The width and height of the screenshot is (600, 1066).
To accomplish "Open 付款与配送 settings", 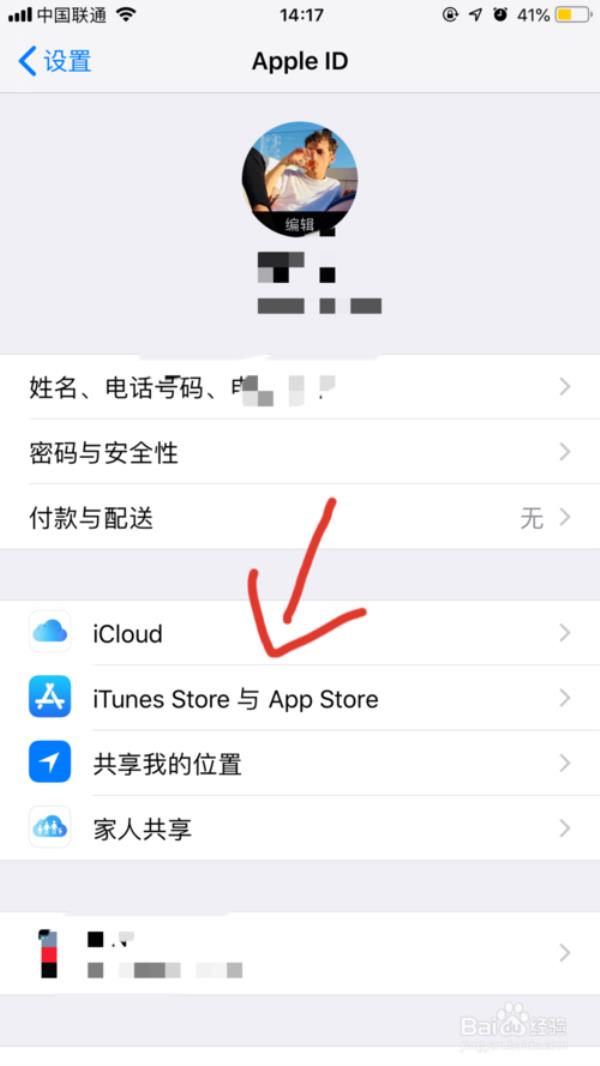I will (300, 518).
